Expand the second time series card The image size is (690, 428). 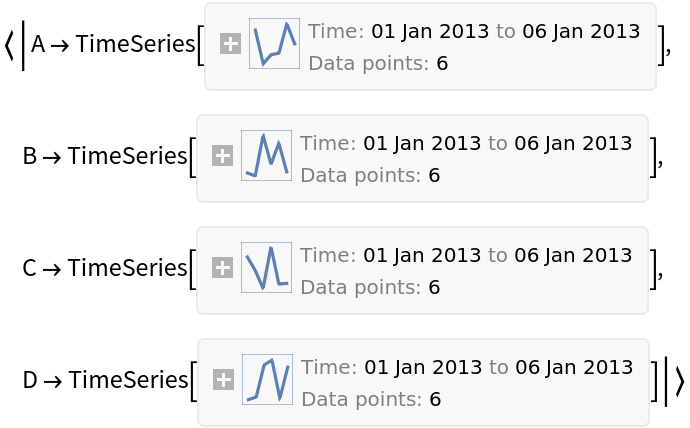(222, 156)
